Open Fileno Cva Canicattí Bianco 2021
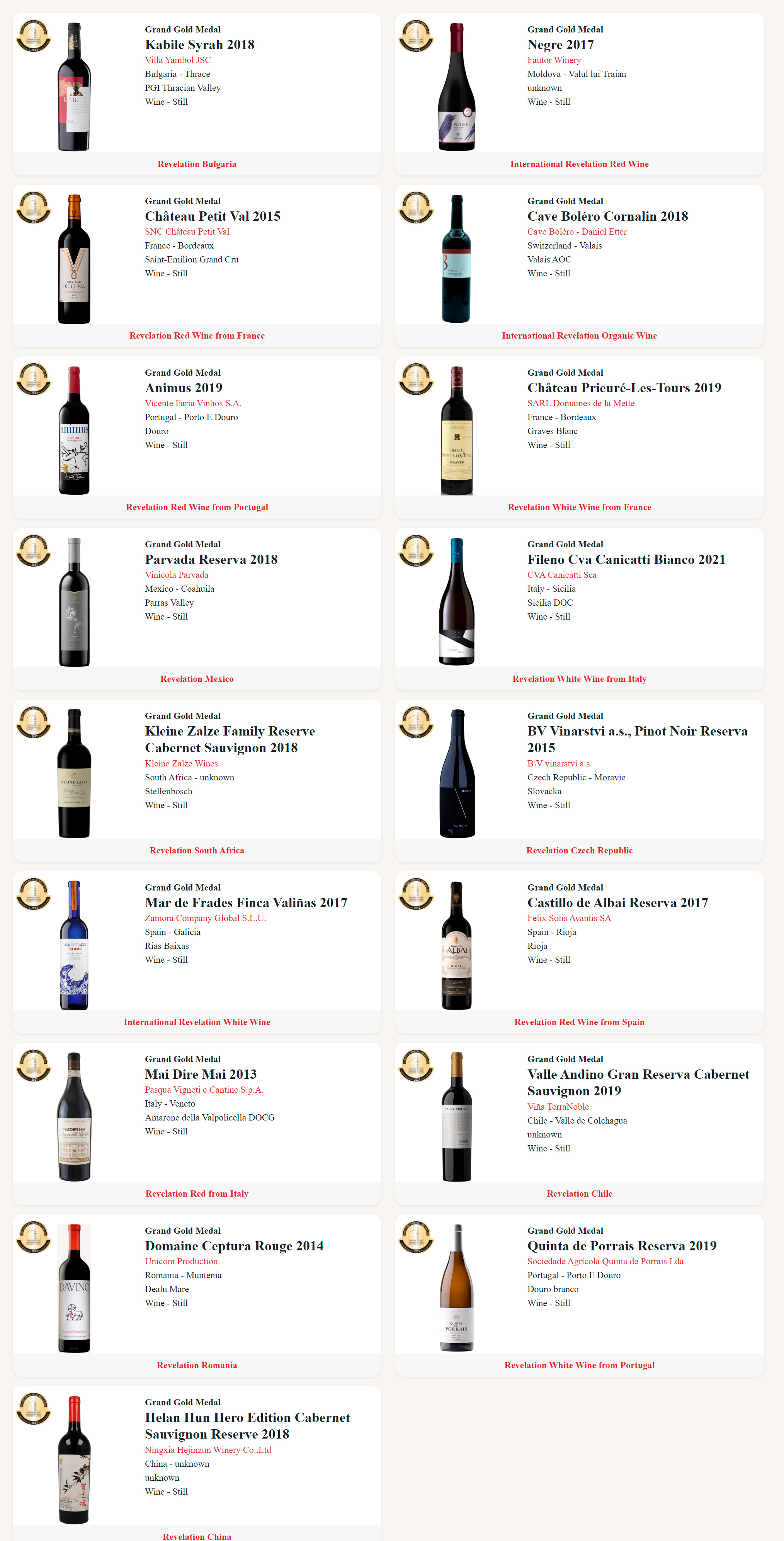Image resolution: width=784 pixels, height=1541 pixels. tap(626, 560)
